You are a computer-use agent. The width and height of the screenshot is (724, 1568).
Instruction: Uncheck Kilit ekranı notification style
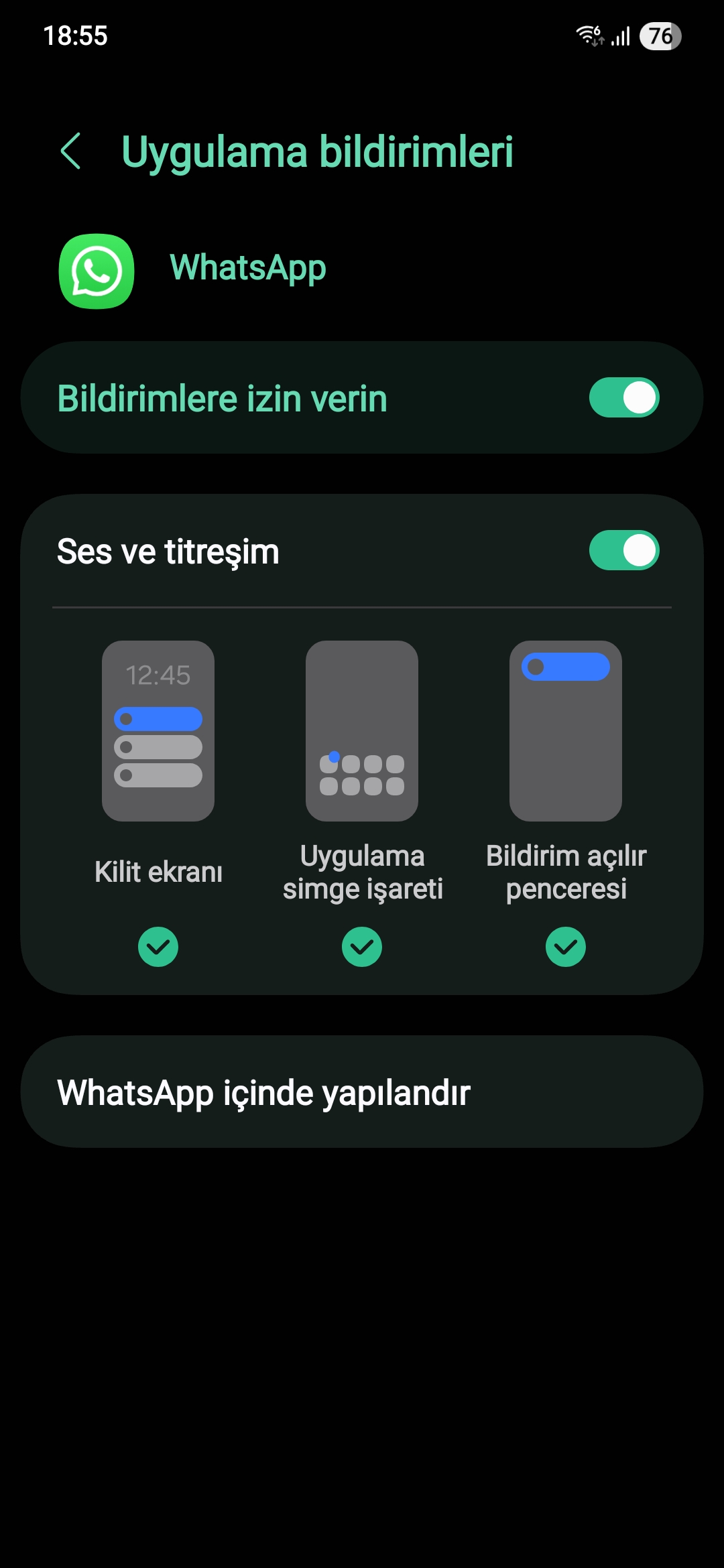click(x=158, y=947)
